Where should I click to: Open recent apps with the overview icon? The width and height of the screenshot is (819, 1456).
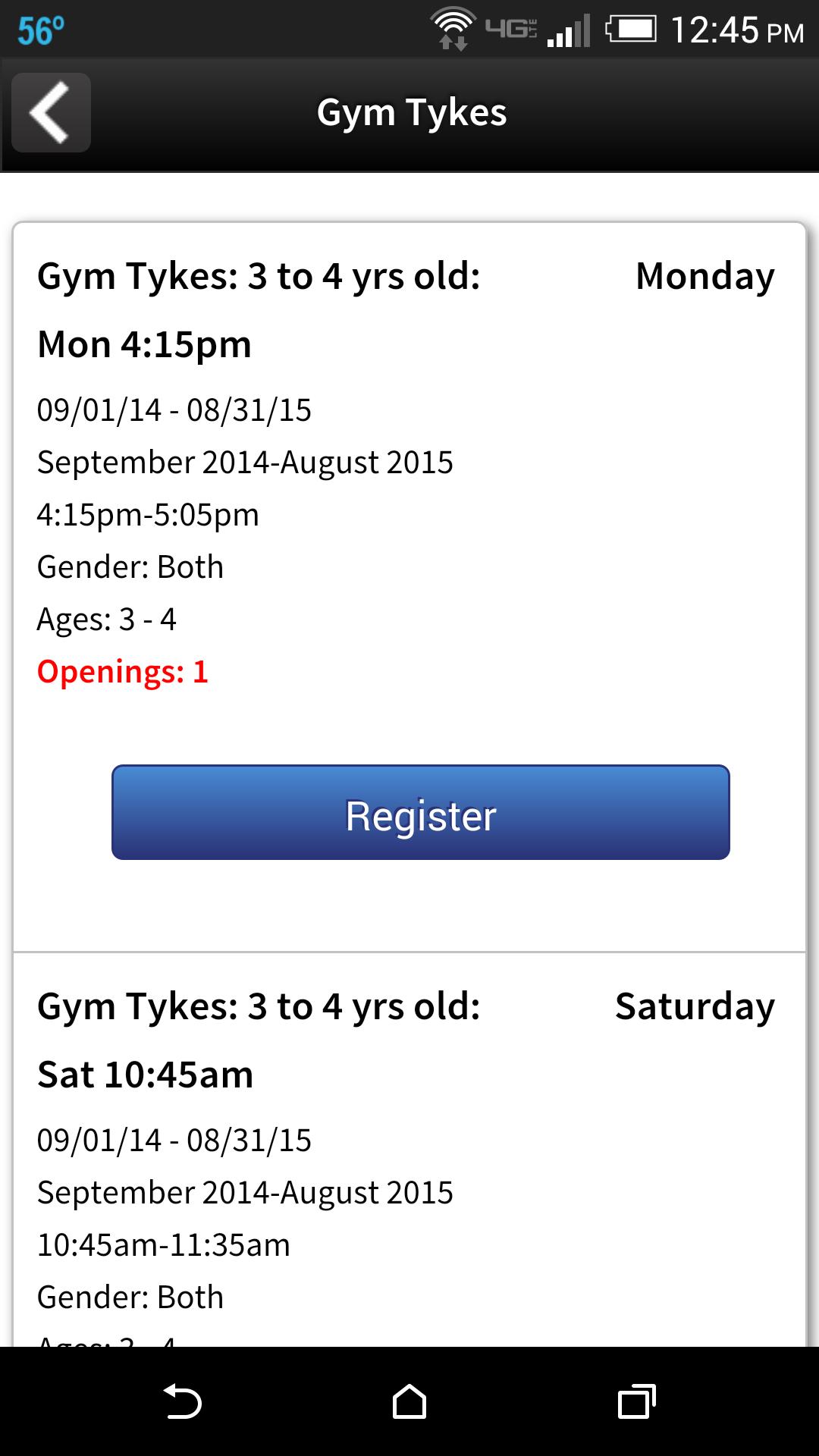click(637, 1401)
